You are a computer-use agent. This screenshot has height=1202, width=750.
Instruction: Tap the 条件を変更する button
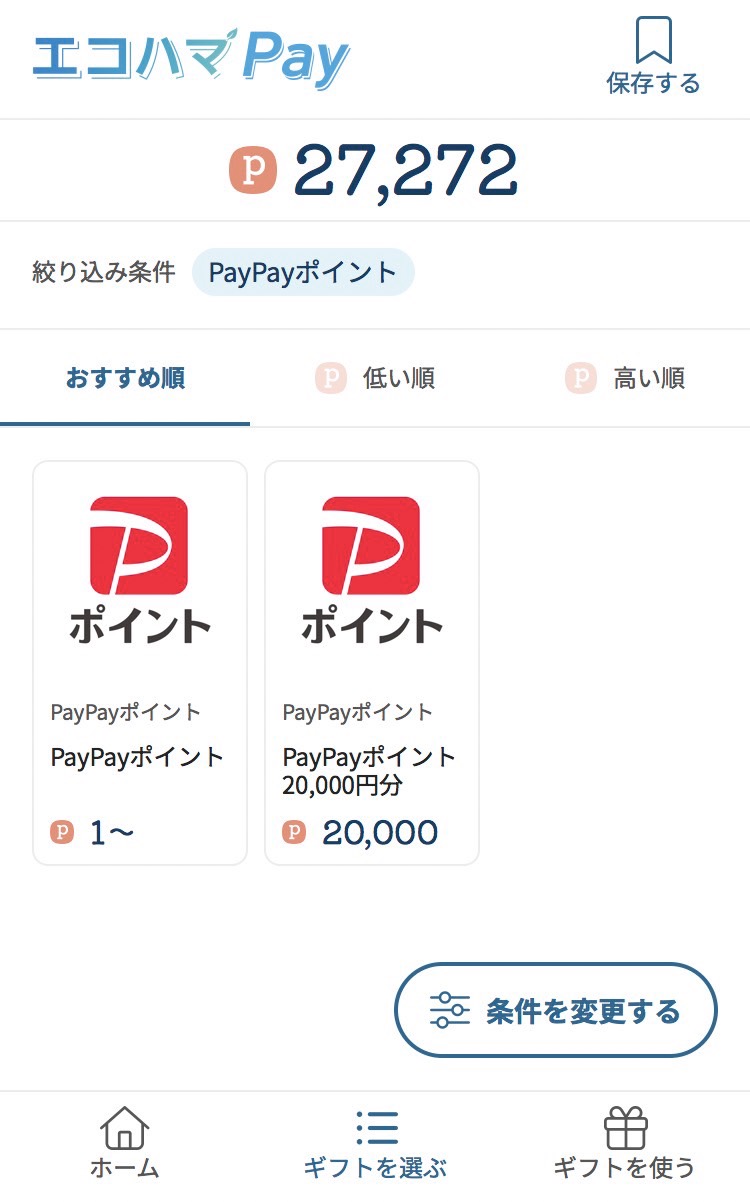(x=556, y=1010)
